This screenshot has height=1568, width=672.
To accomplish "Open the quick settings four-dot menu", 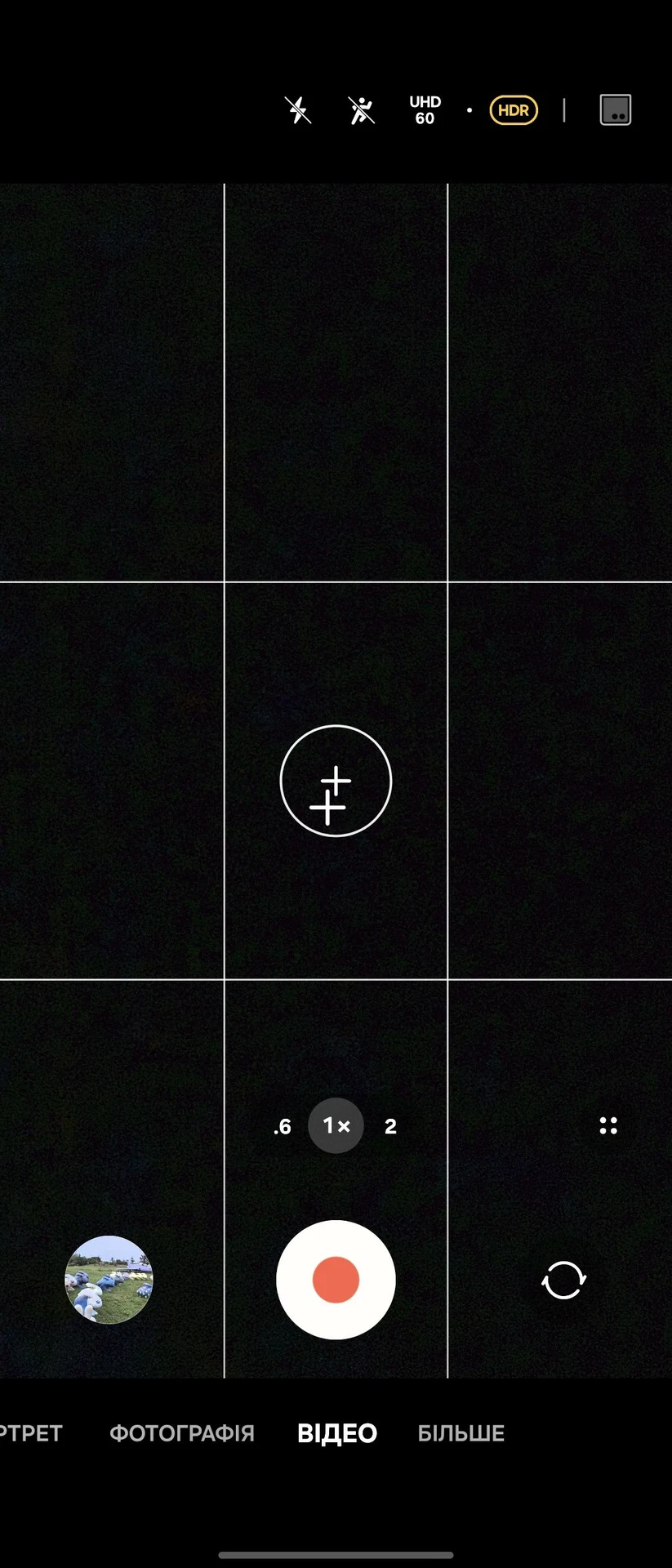I will click(608, 1126).
